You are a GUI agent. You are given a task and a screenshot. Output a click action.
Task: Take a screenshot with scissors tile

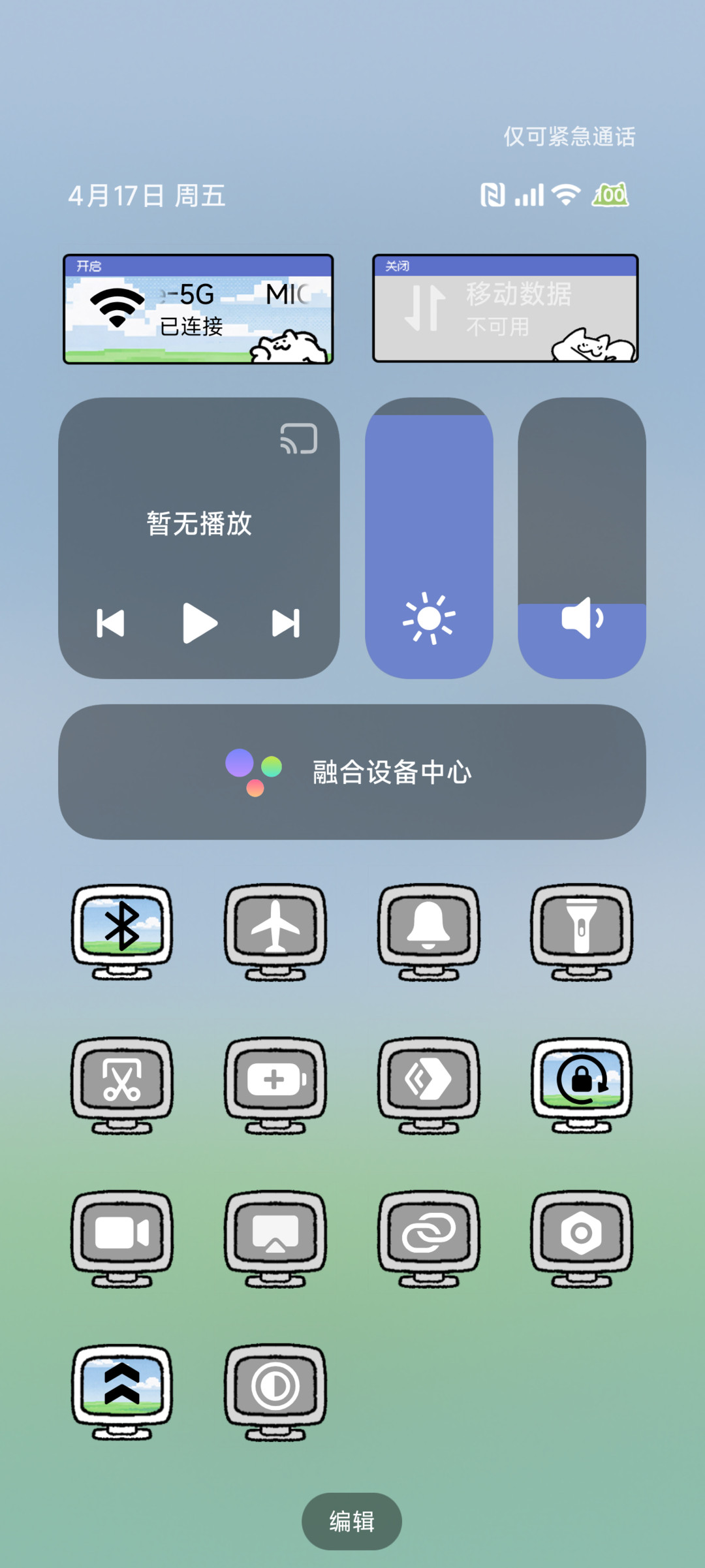(x=122, y=1085)
